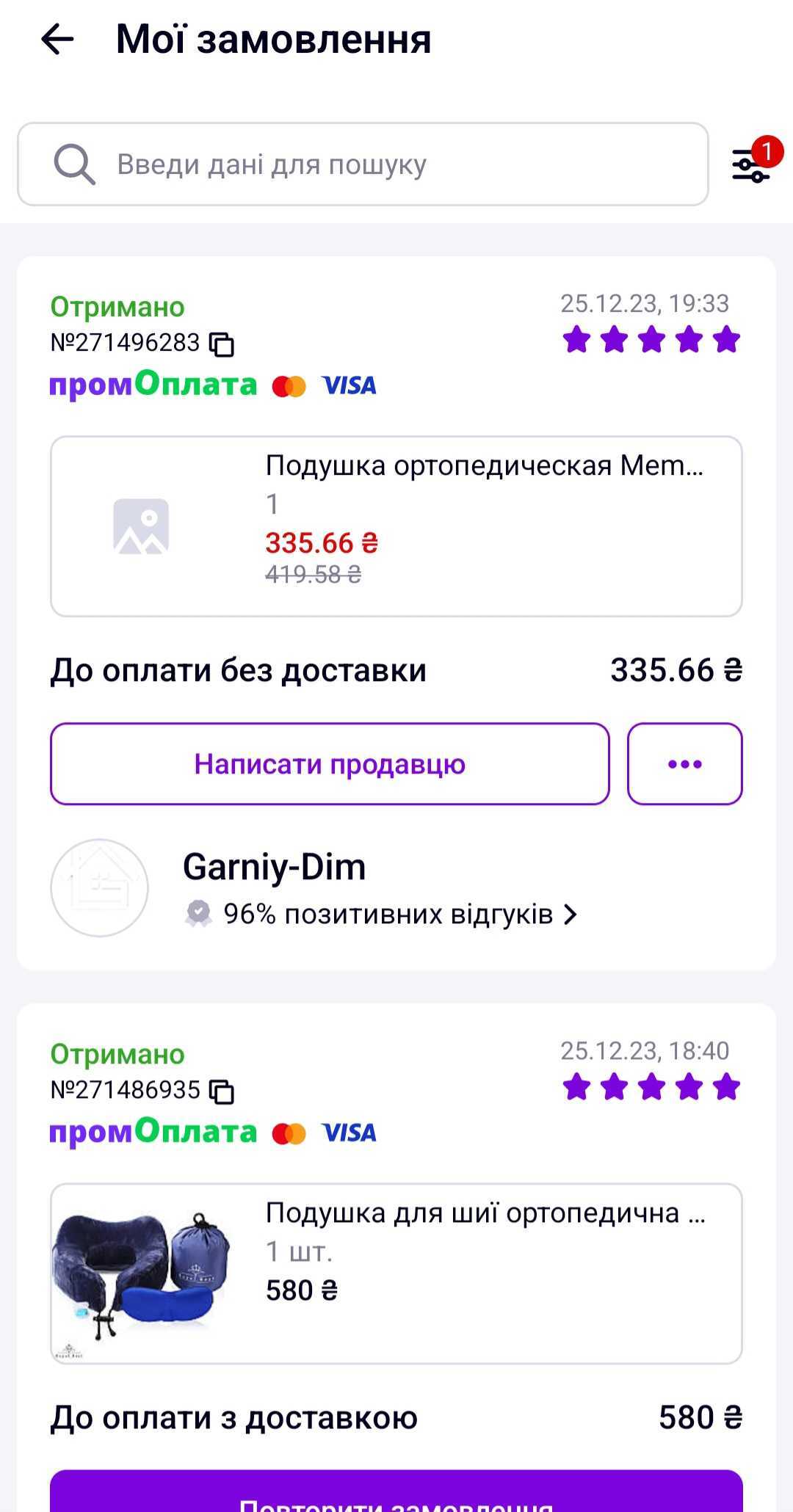Tap the back arrow to exit orders
This screenshot has height=1512, width=793.
click(57, 40)
